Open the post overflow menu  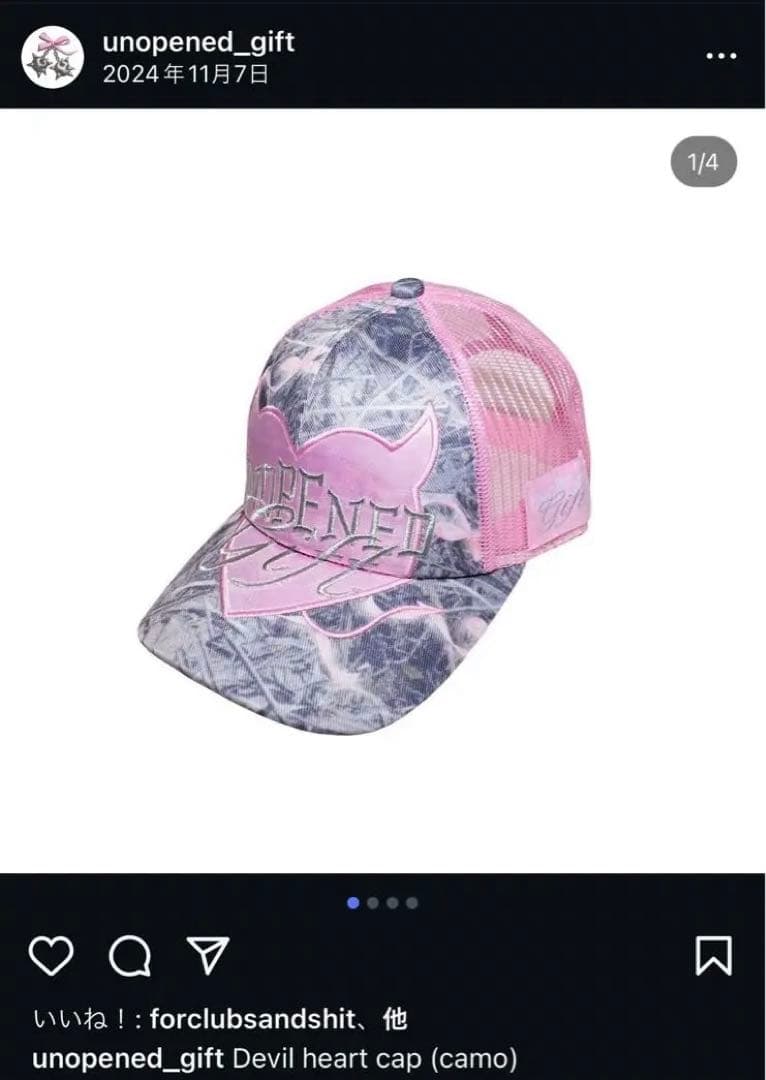click(721, 56)
